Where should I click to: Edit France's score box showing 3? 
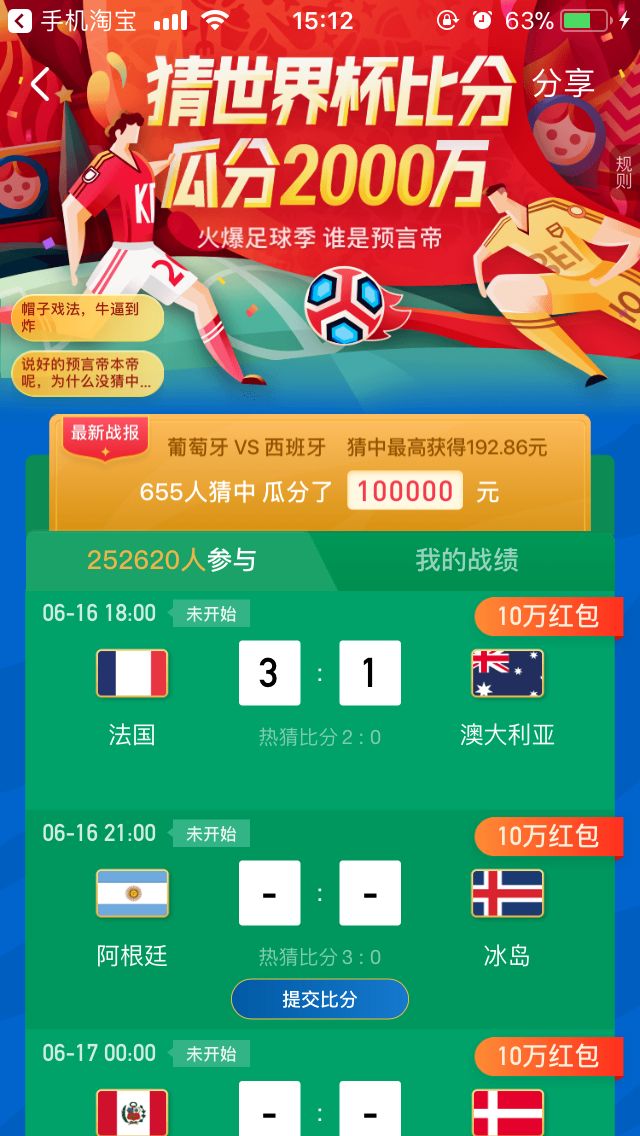pos(269,673)
